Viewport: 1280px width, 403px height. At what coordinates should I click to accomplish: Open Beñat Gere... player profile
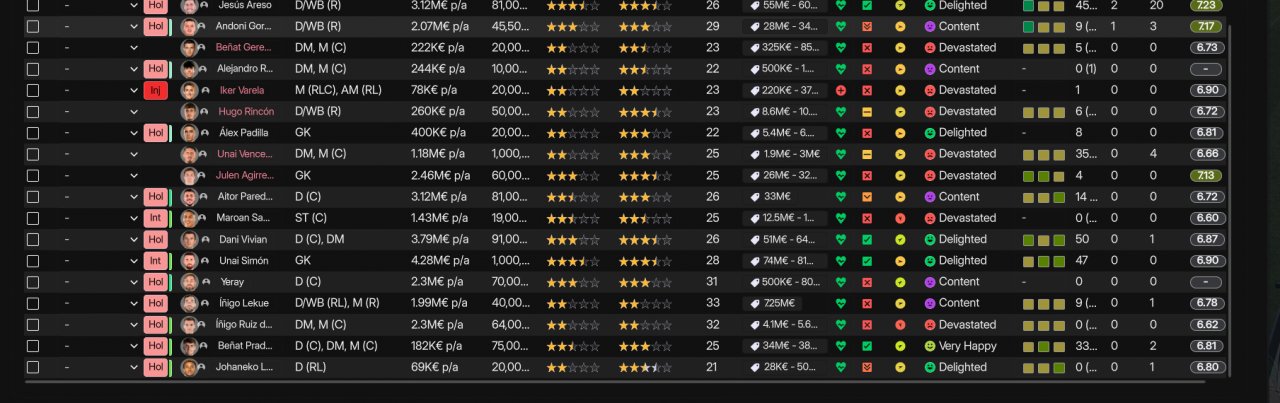click(243, 47)
